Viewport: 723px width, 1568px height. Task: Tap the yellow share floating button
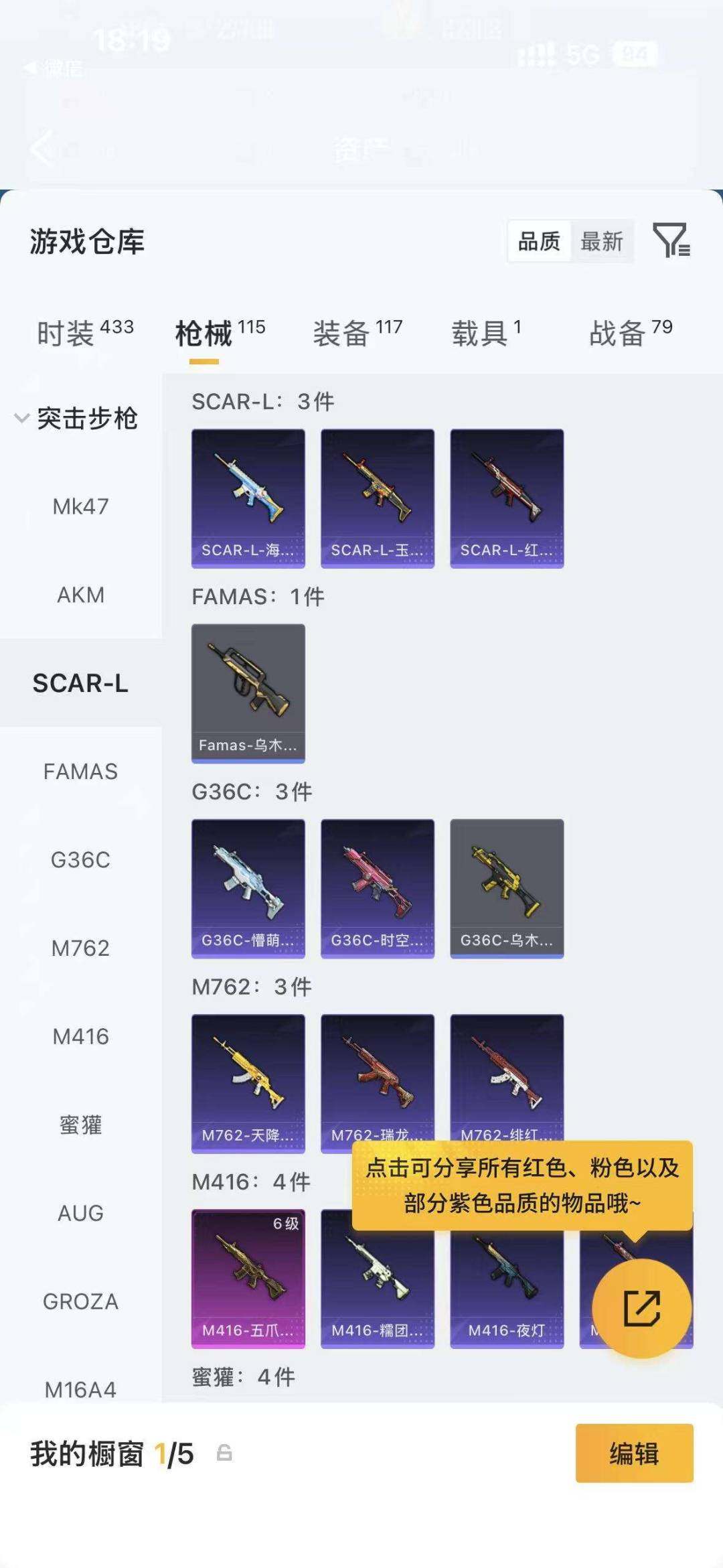[x=642, y=1308]
